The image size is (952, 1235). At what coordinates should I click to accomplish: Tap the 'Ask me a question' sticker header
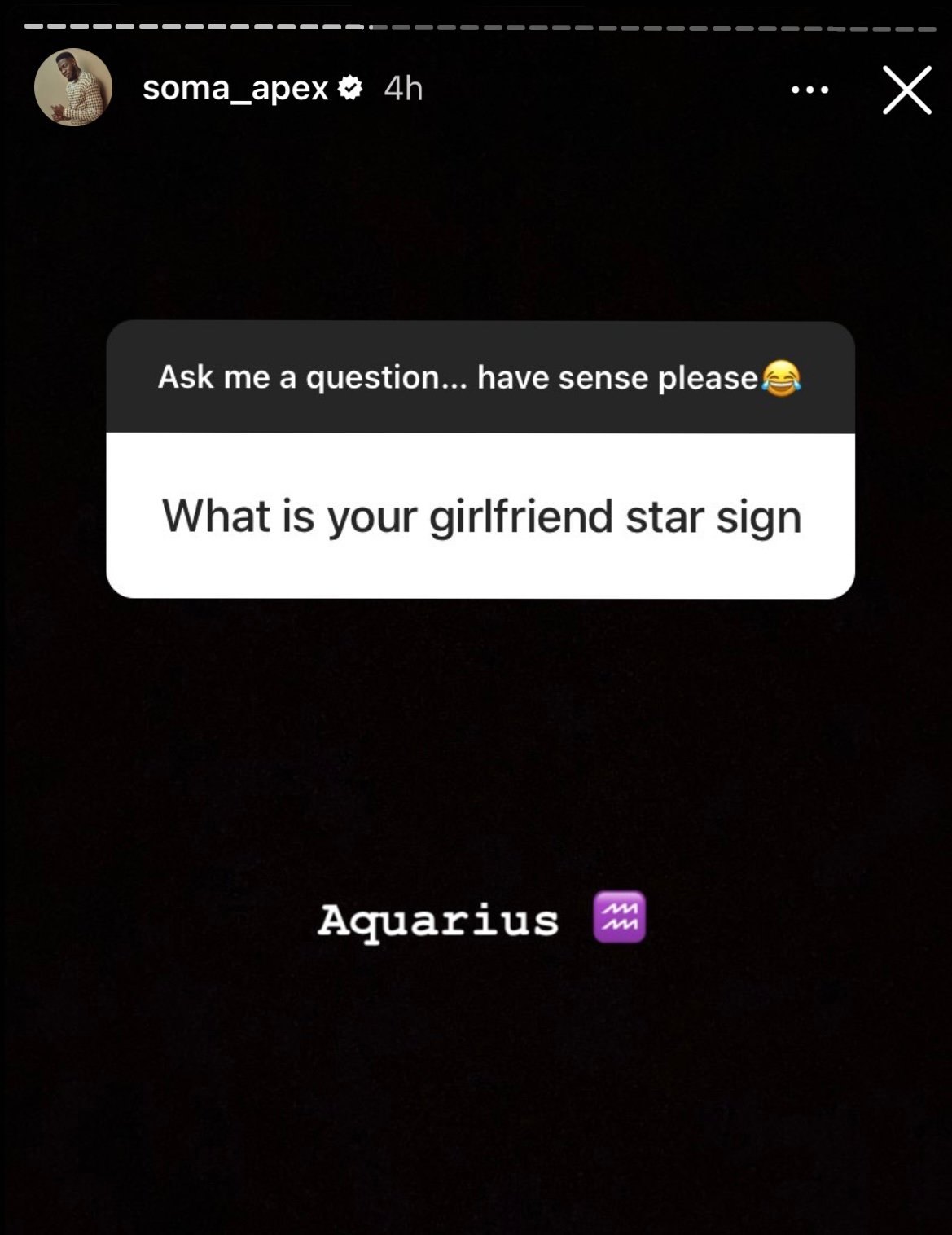tap(480, 377)
